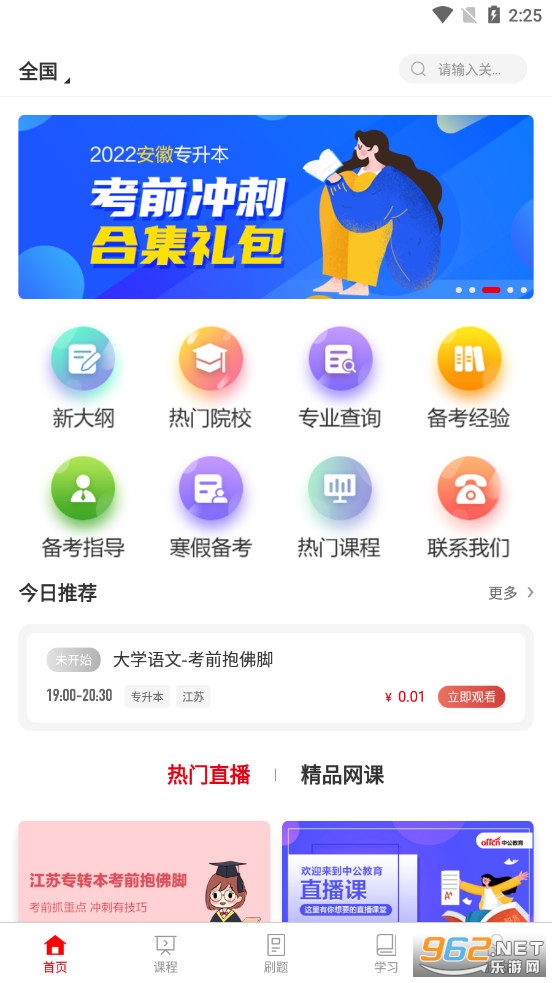Screen dimensions: 552x983
Task: Open 备考经验 shortcut
Action: pyautogui.click(x=469, y=378)
